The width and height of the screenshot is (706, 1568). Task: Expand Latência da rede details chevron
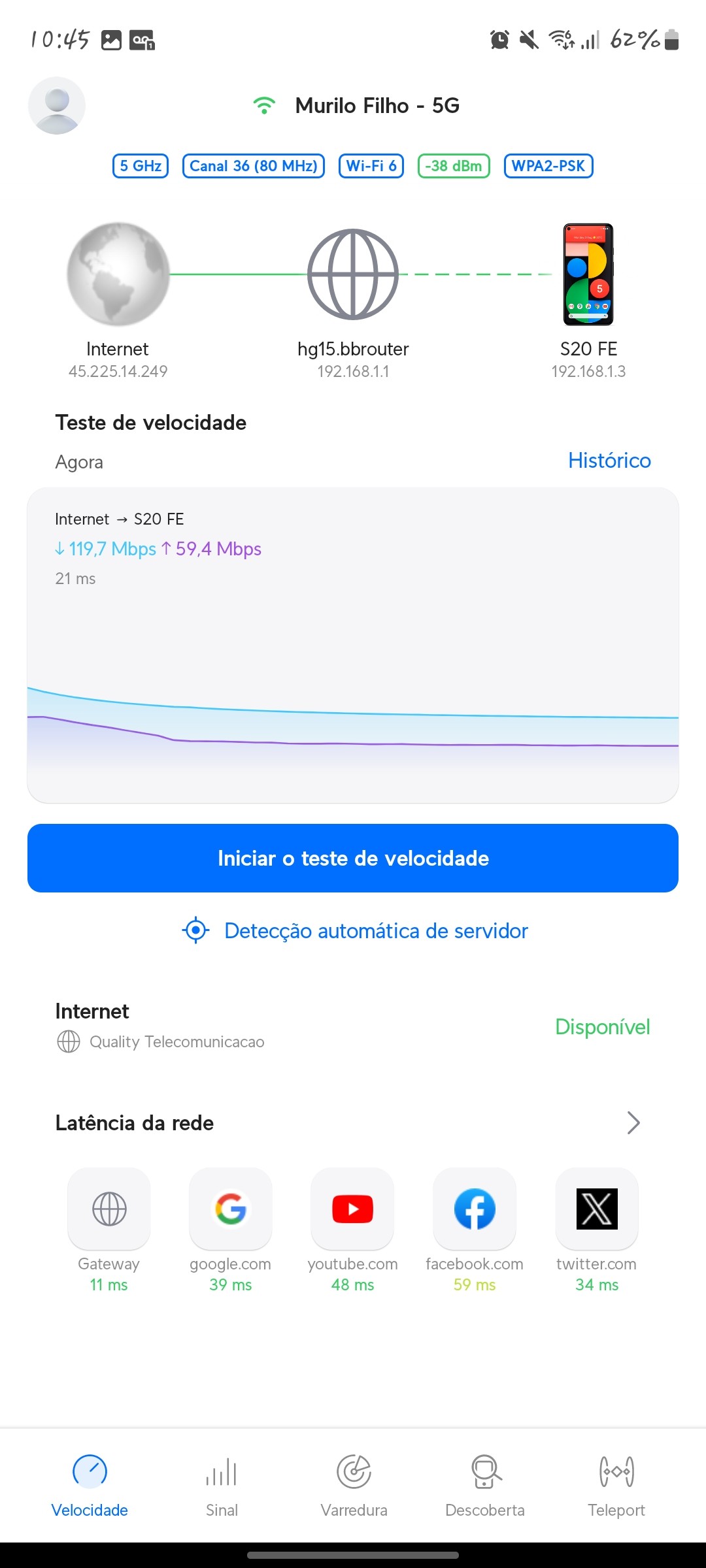pos(633,1123)
